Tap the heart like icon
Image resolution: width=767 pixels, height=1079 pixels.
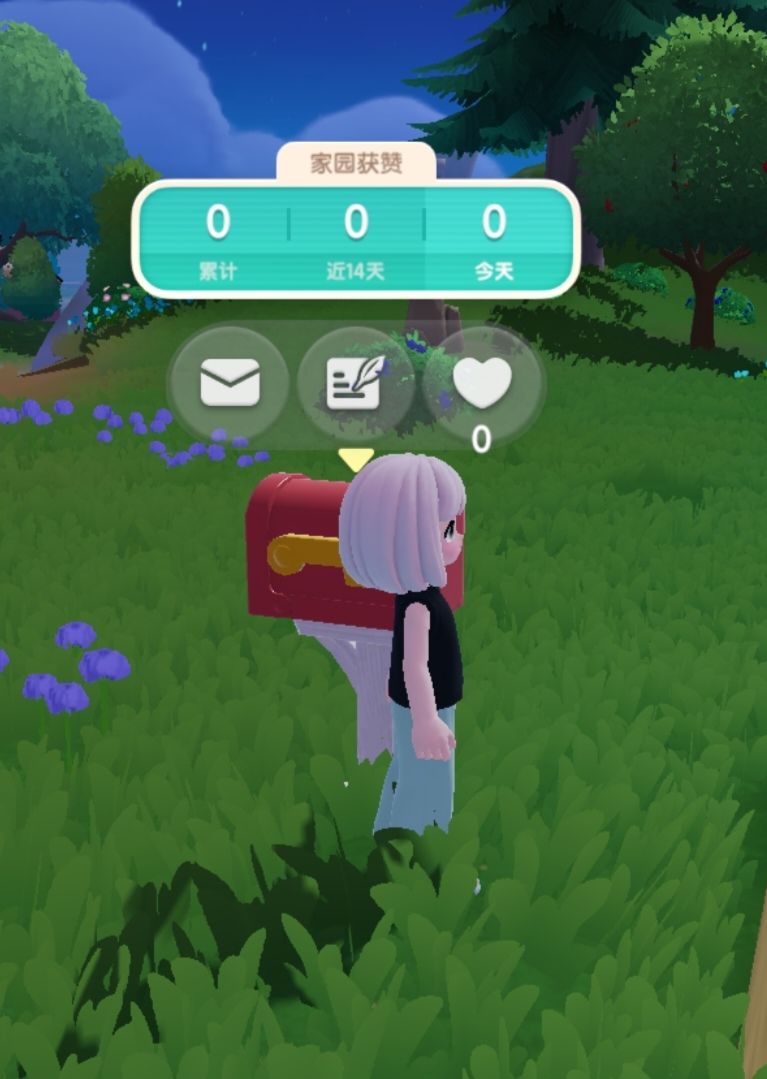tap(483, 379)
